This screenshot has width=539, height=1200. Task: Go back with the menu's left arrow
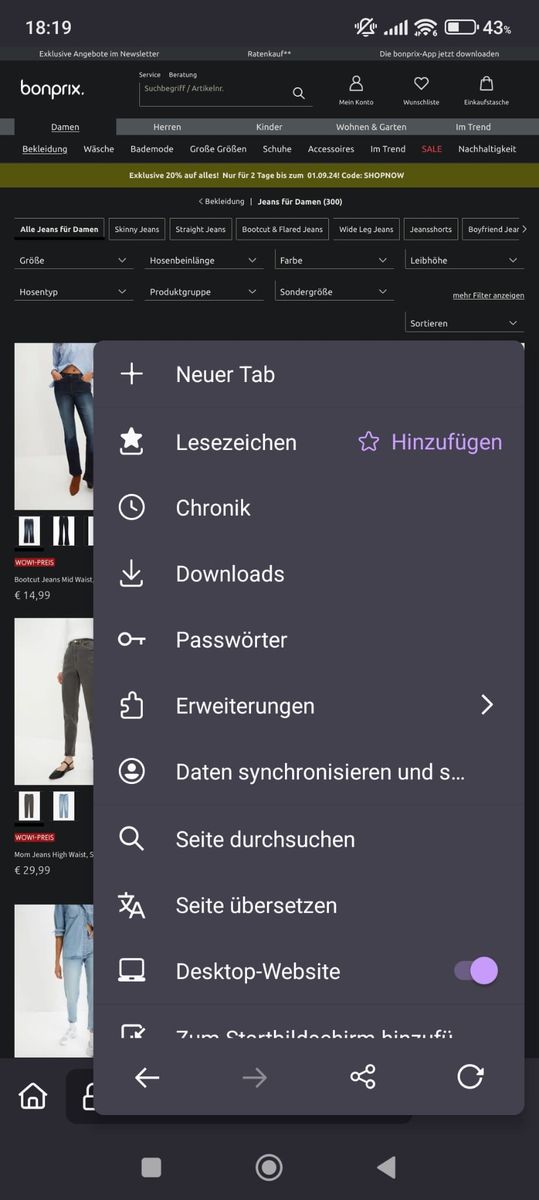click(147, 1077)
